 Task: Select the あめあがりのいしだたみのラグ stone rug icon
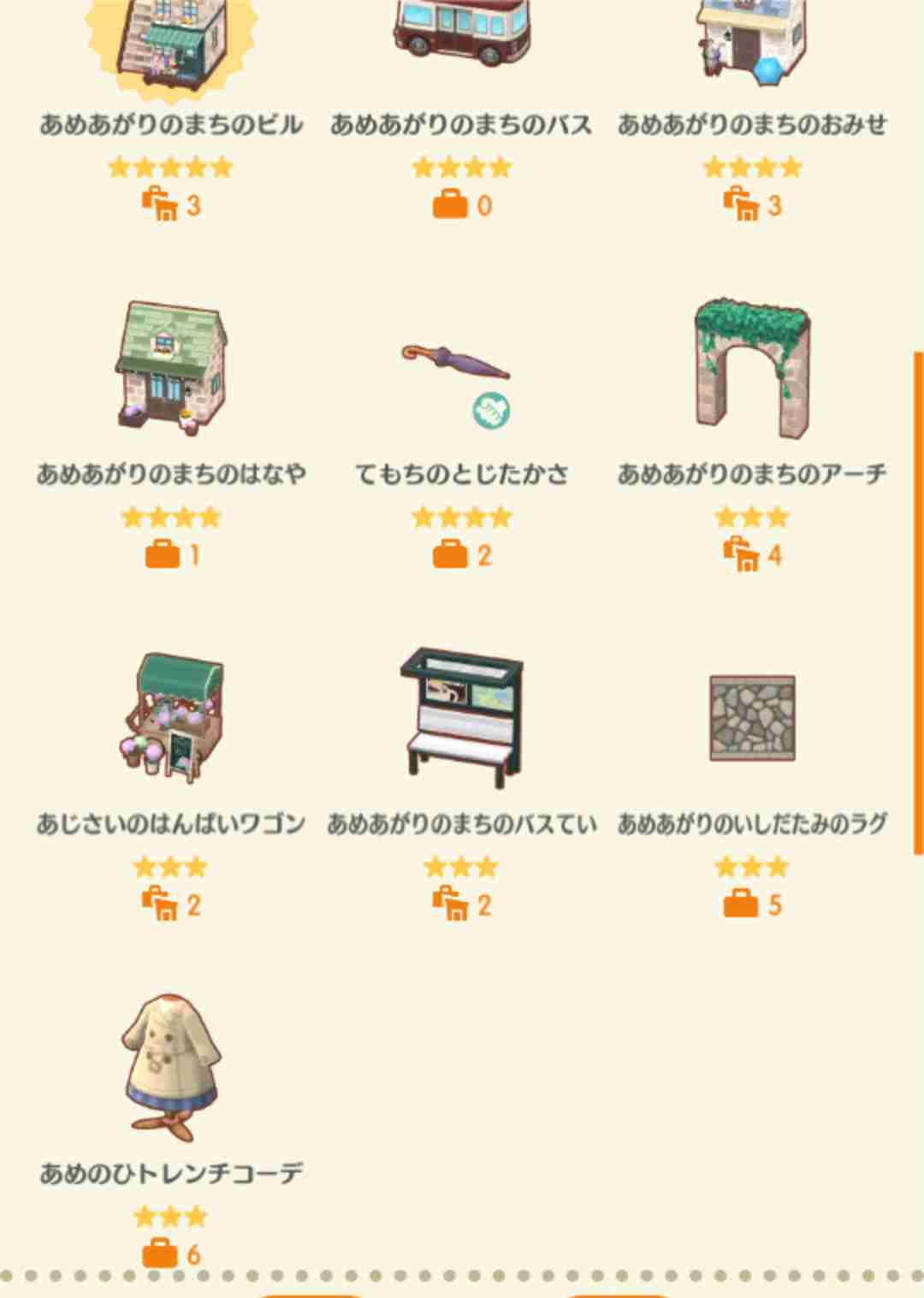(751, 719)
